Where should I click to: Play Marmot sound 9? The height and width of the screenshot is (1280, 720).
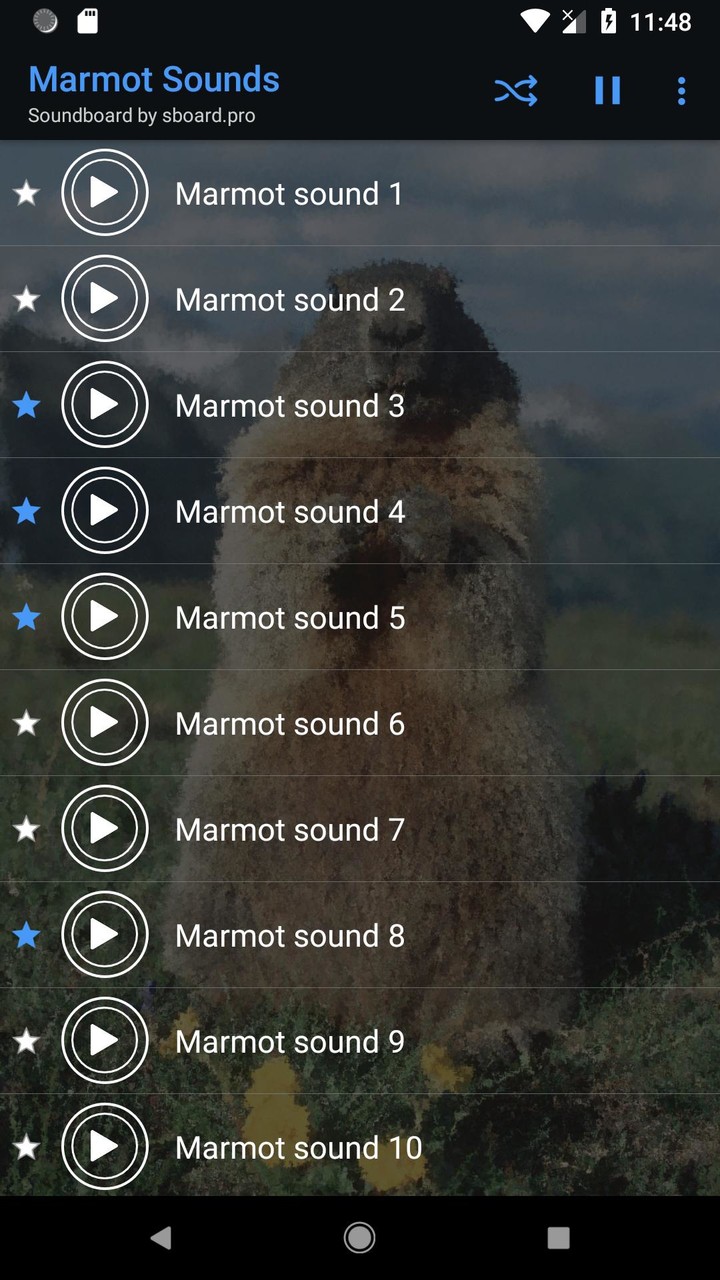(105, 1041)
